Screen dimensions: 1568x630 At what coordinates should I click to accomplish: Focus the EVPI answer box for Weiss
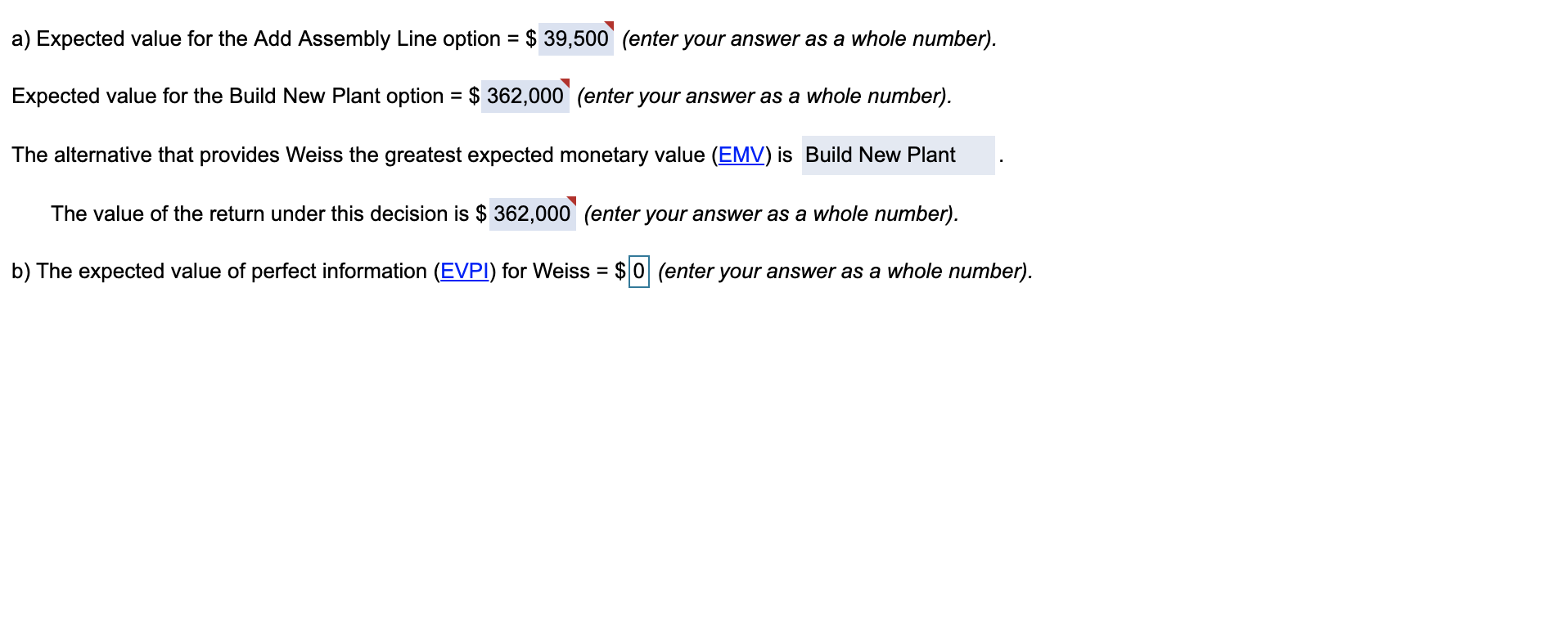coord(638,272)
